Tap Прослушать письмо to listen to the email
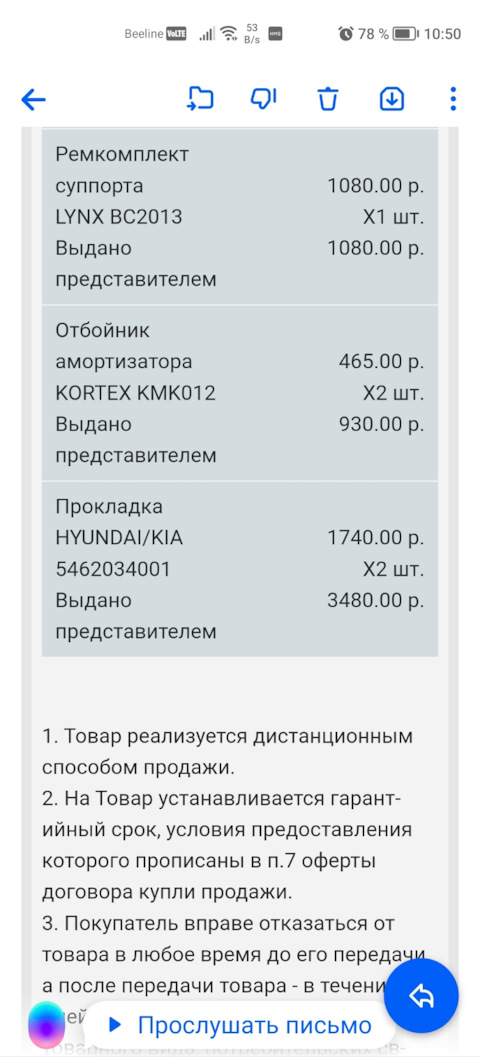480x1057 pixels. coord(240,1025)
